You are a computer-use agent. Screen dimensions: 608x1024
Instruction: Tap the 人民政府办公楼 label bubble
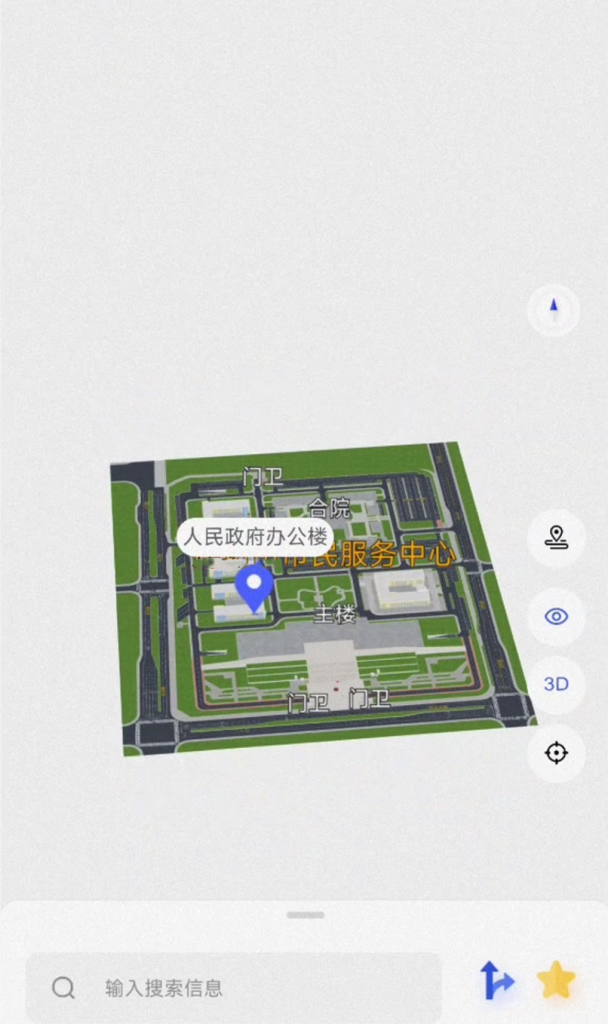255,537
